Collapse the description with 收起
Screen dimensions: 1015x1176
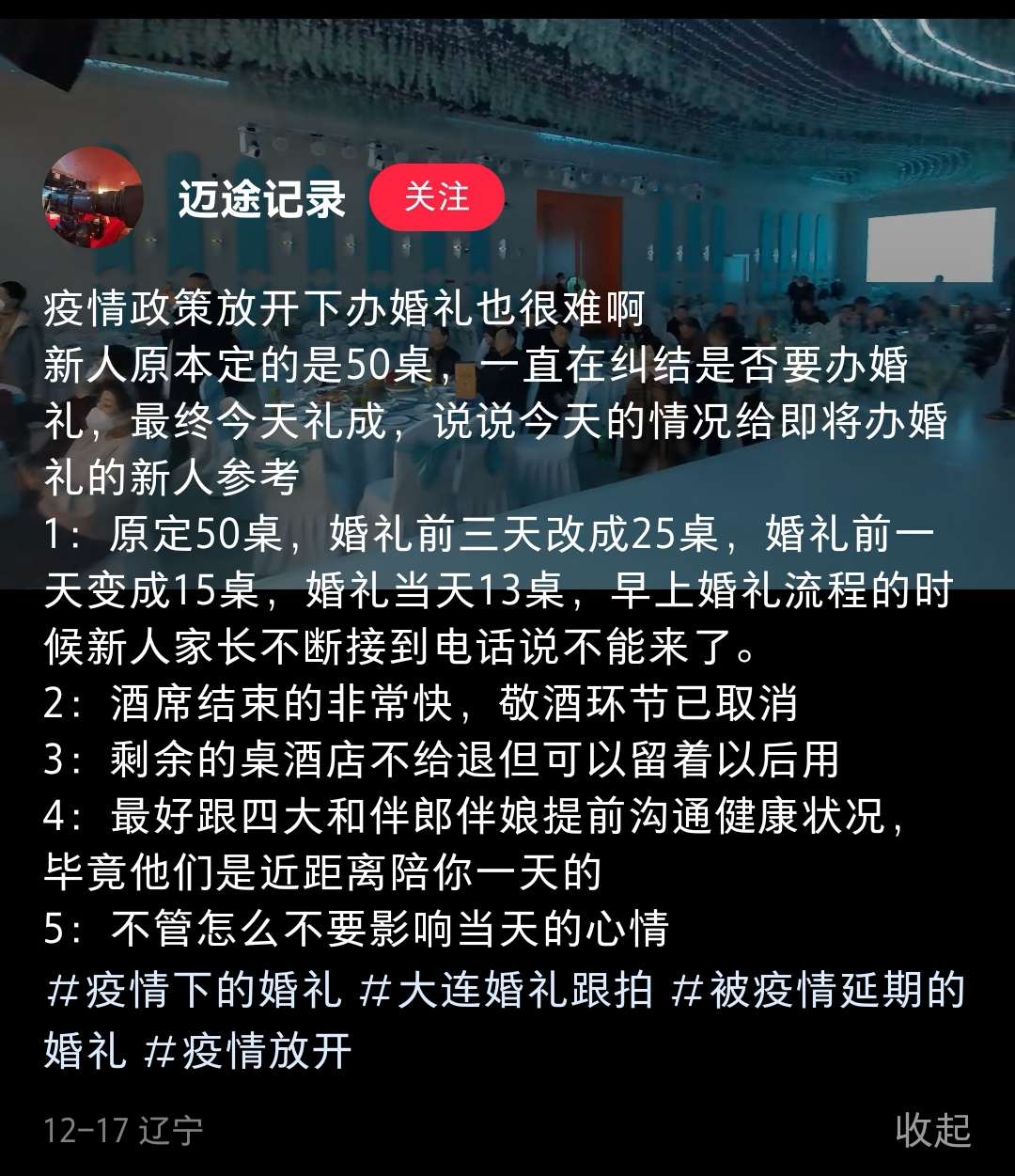click(x=932, y=1129)
